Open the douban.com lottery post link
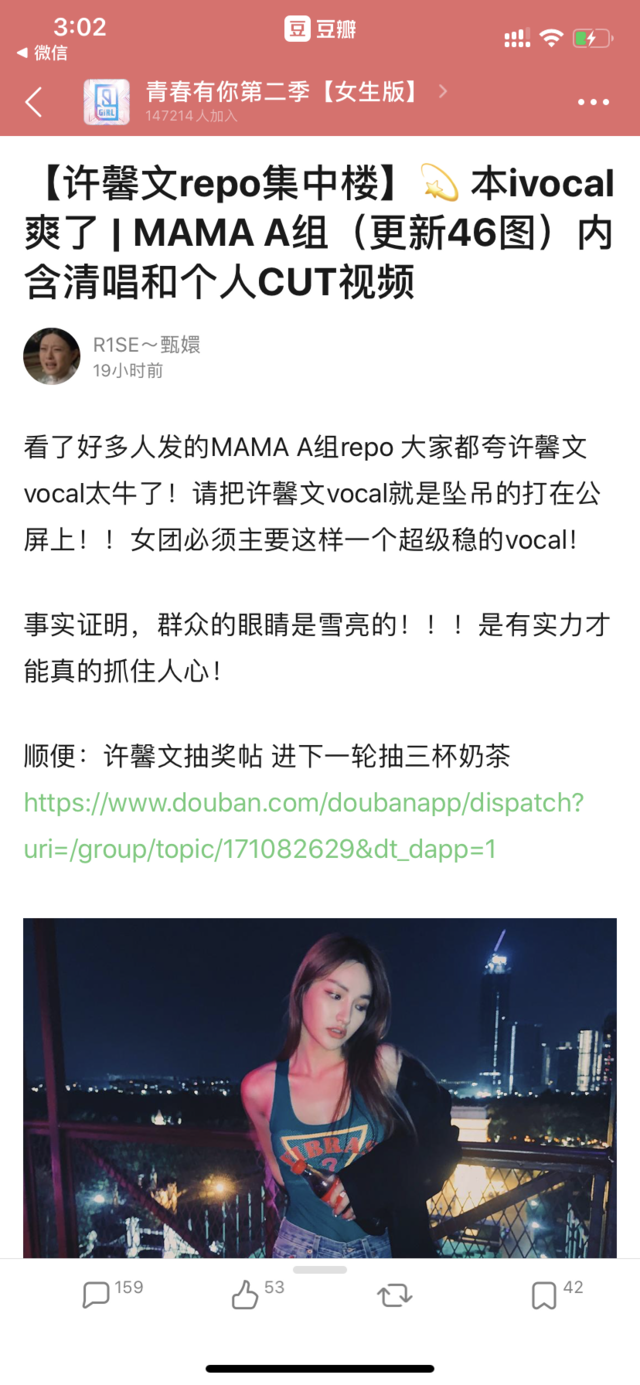The image size is (640, 1385). [303, 826]
